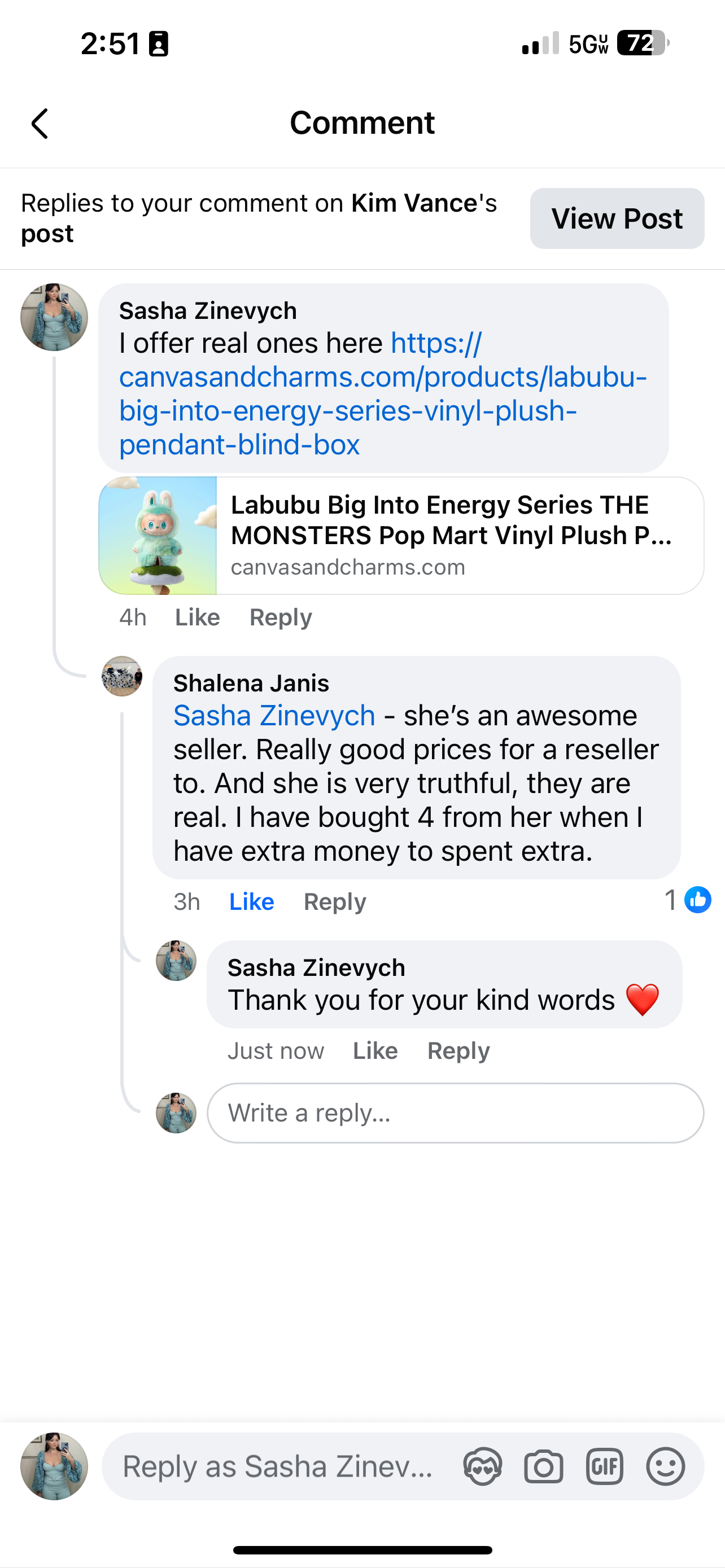The image size is (725, 1568).
Task: Open the emoji picker
Action: point(665,1466)
